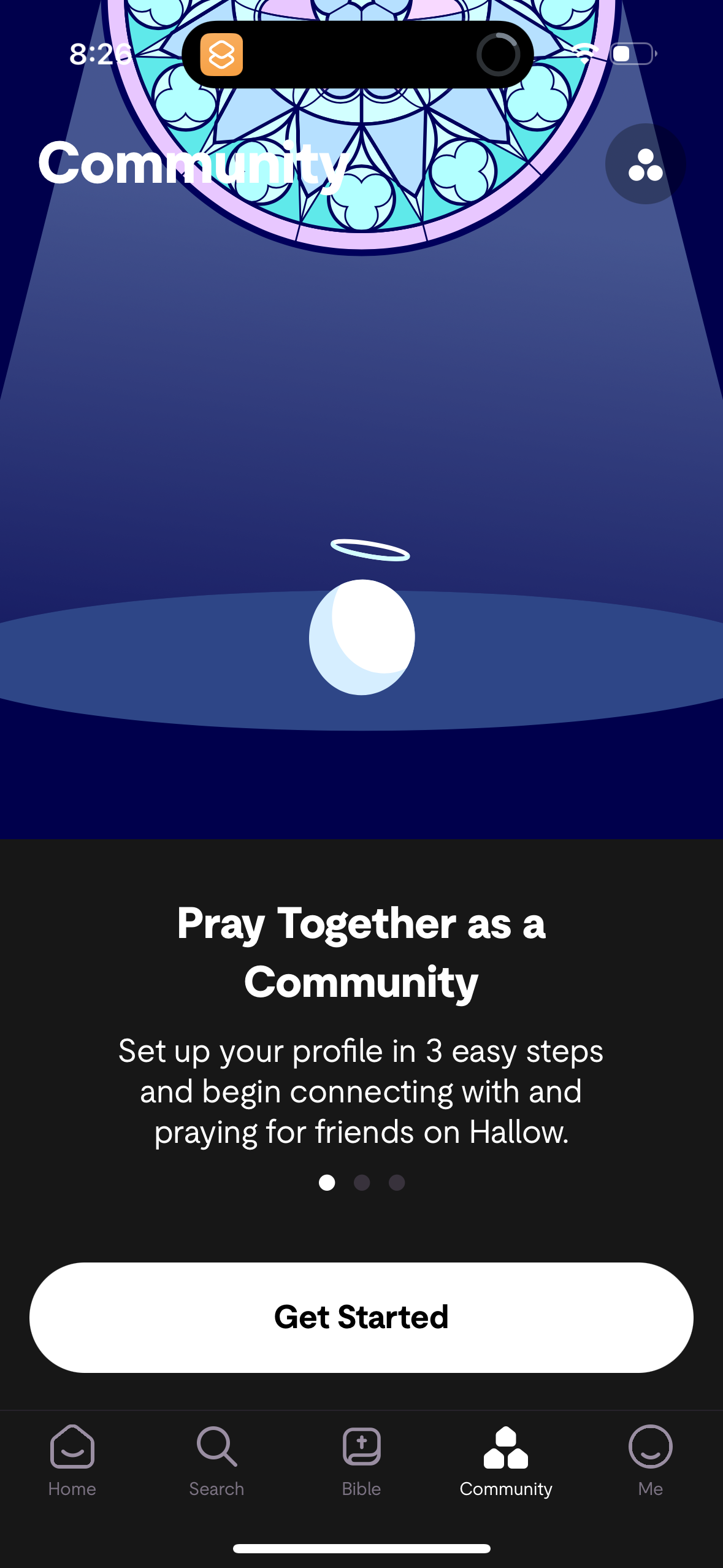Viewport: 723px width, 1568px height.
Task: Select the Community tab
Action: point(506,1461)
